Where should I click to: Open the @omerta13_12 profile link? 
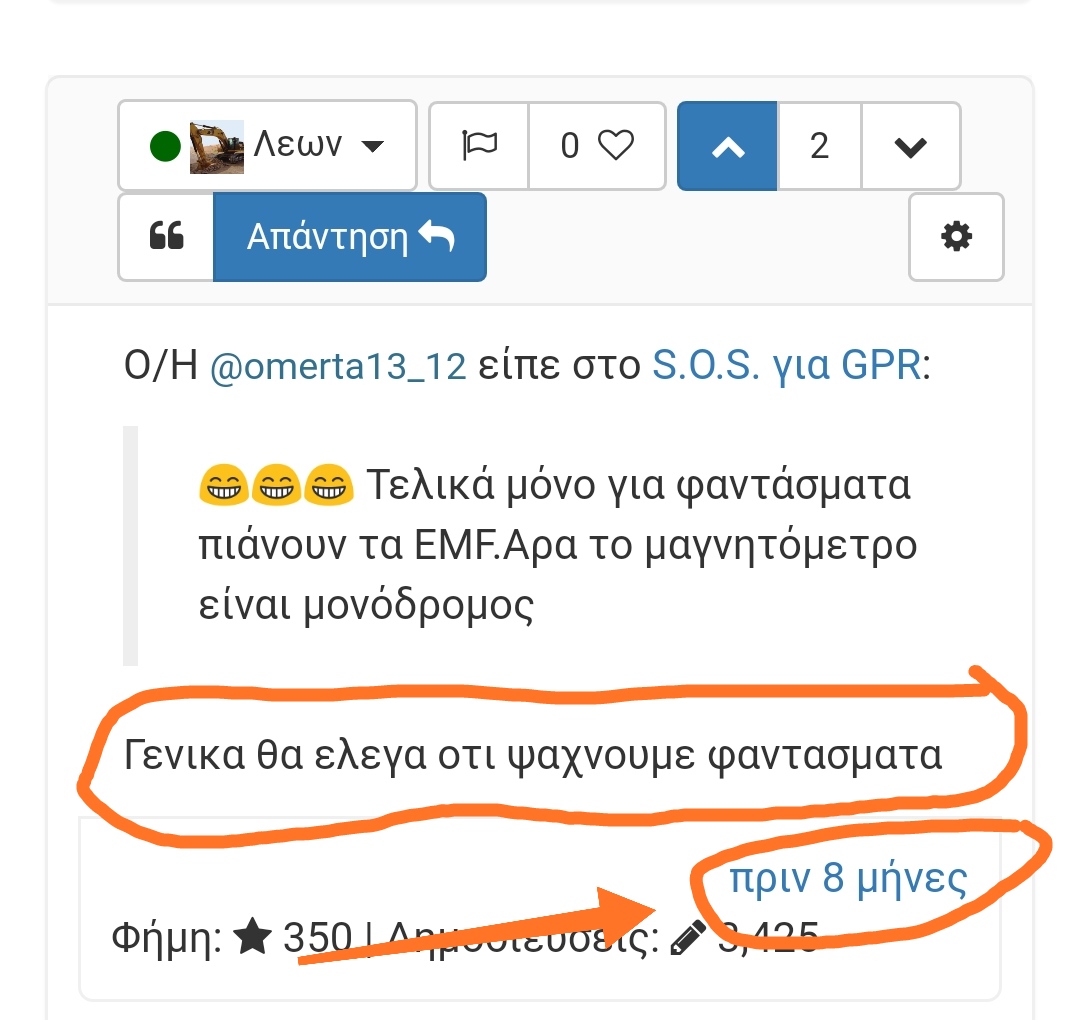(x=338, y=367)
